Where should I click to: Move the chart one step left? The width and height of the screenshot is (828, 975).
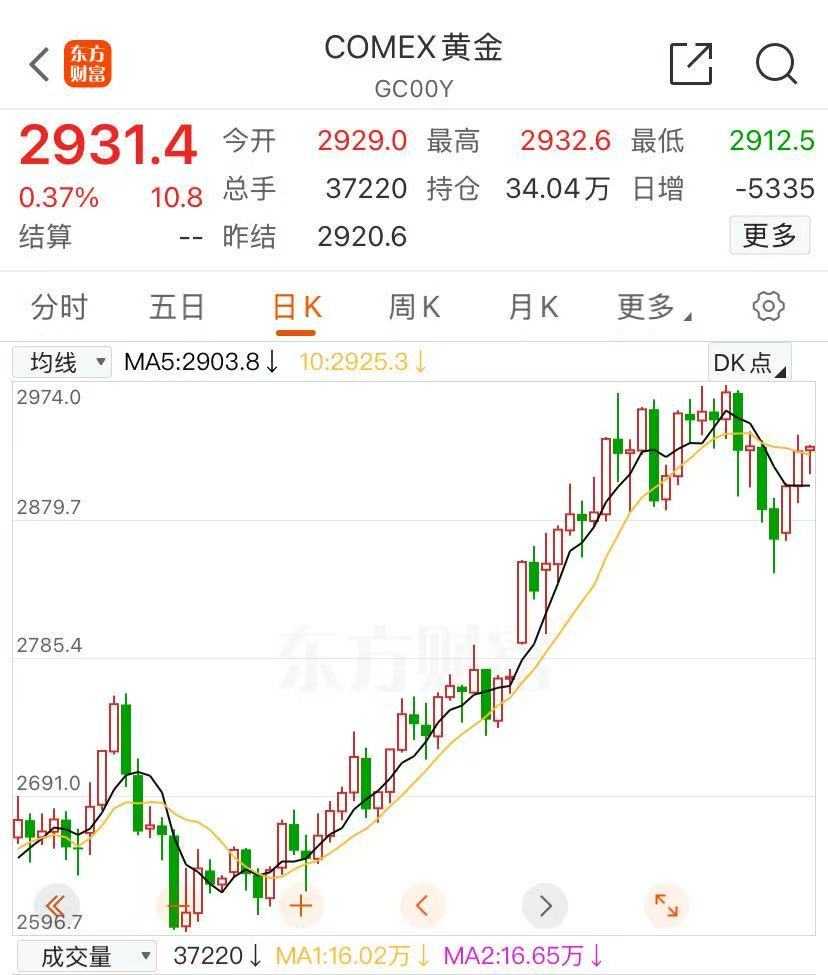422,906
